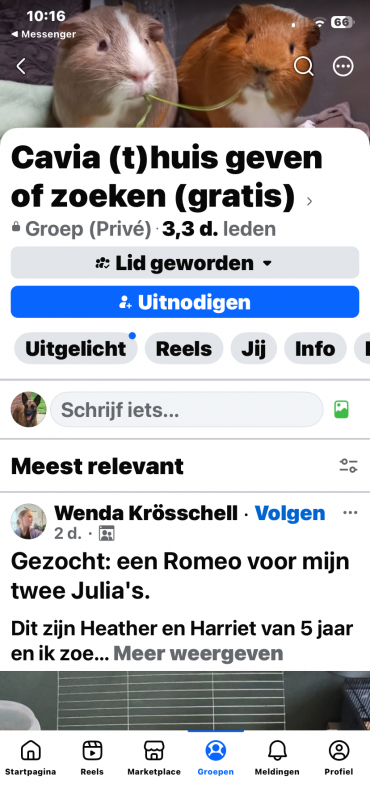Open the group's more options menu
Image resolution: width=370 pixels, height=800 pixels.
coord(343,66)
